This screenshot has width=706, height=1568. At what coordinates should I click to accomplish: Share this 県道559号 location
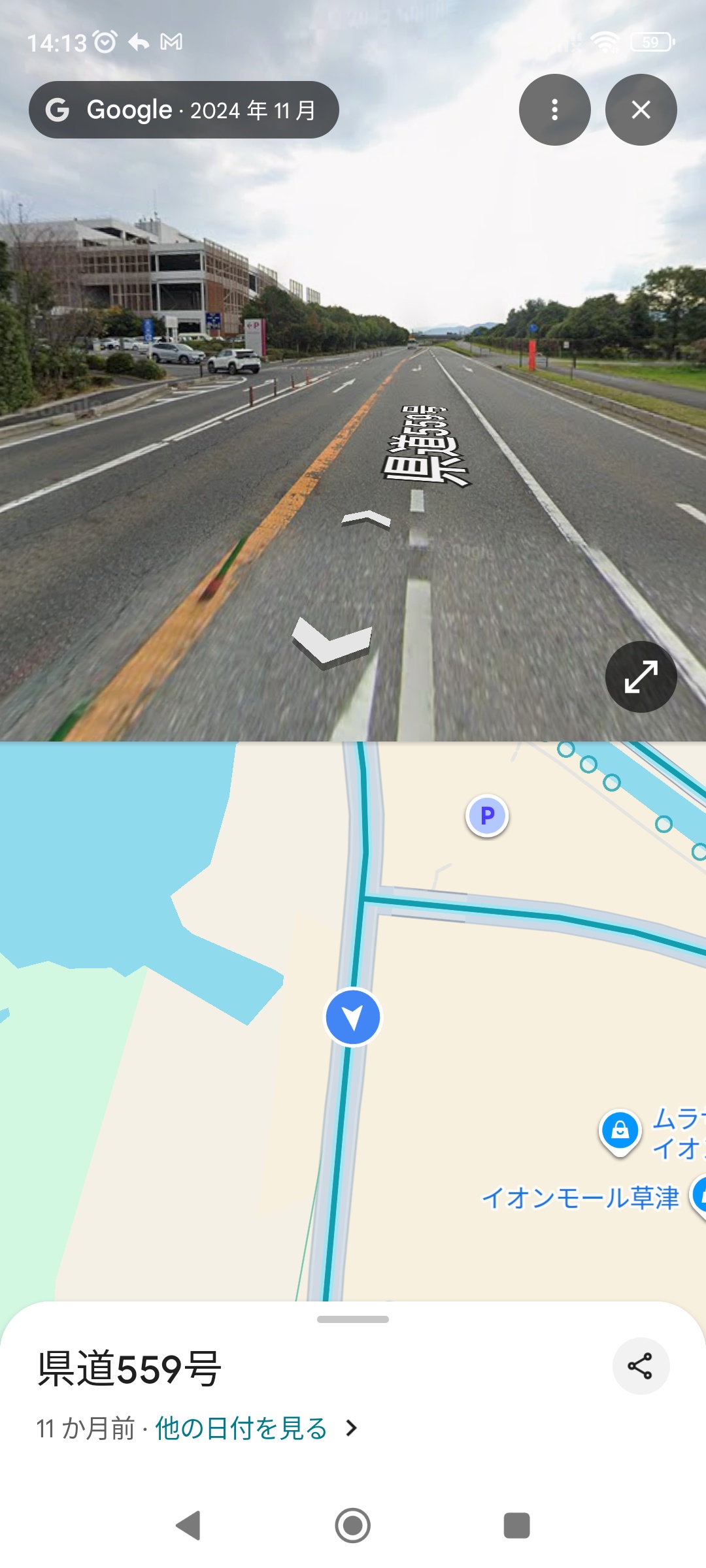click(x=640, y=1366)
